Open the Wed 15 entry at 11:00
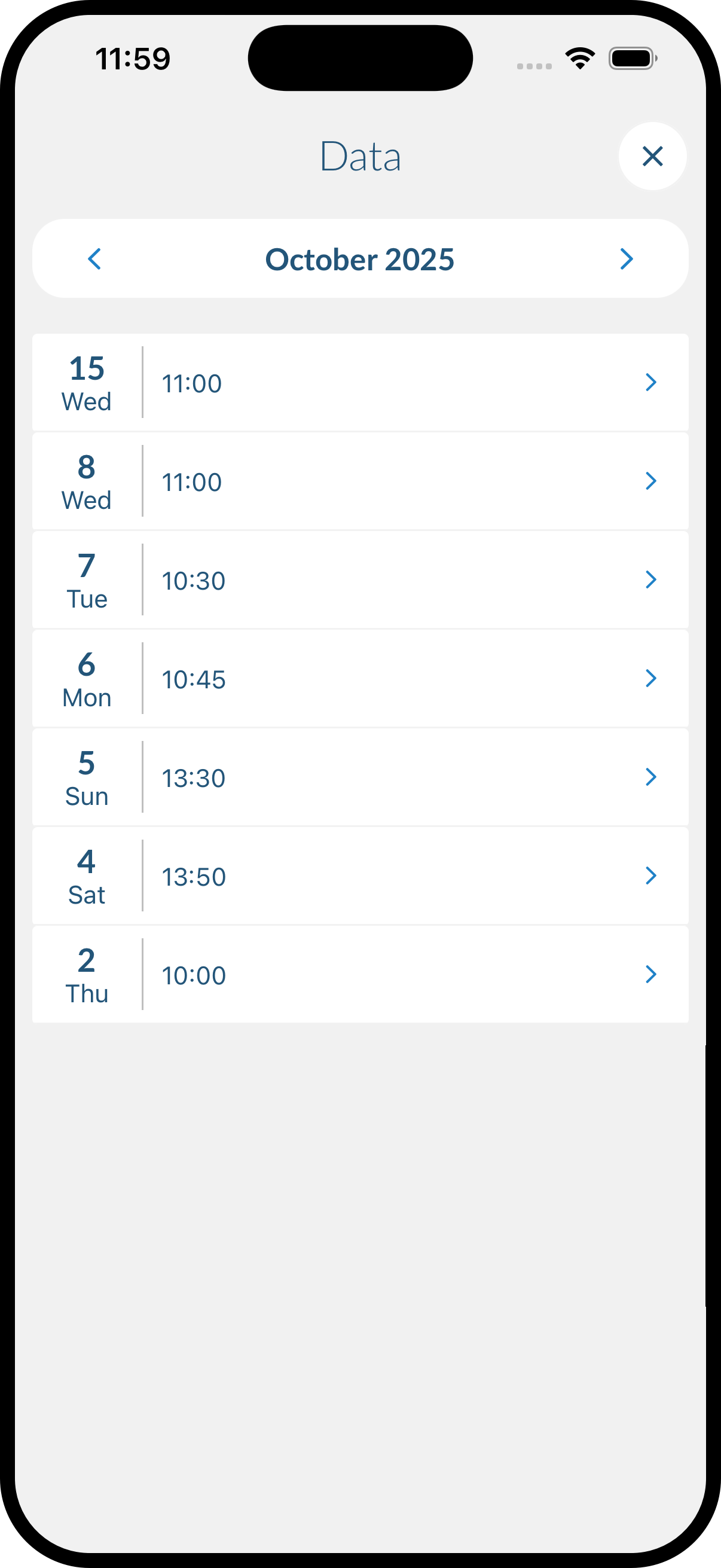This screenshot has width=721, height=1568. 360,382
